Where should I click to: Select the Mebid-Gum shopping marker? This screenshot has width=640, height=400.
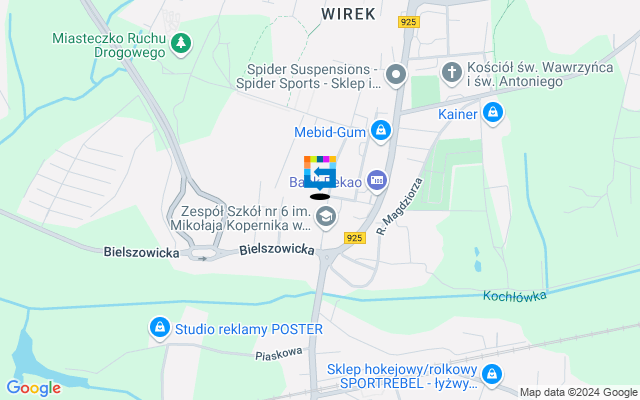pos(380,130)
